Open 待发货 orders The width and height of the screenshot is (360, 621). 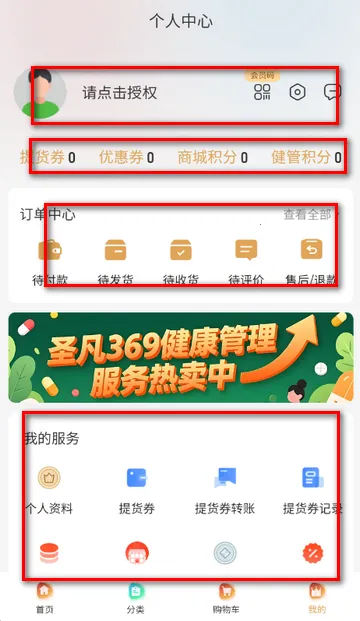(115, 261)
